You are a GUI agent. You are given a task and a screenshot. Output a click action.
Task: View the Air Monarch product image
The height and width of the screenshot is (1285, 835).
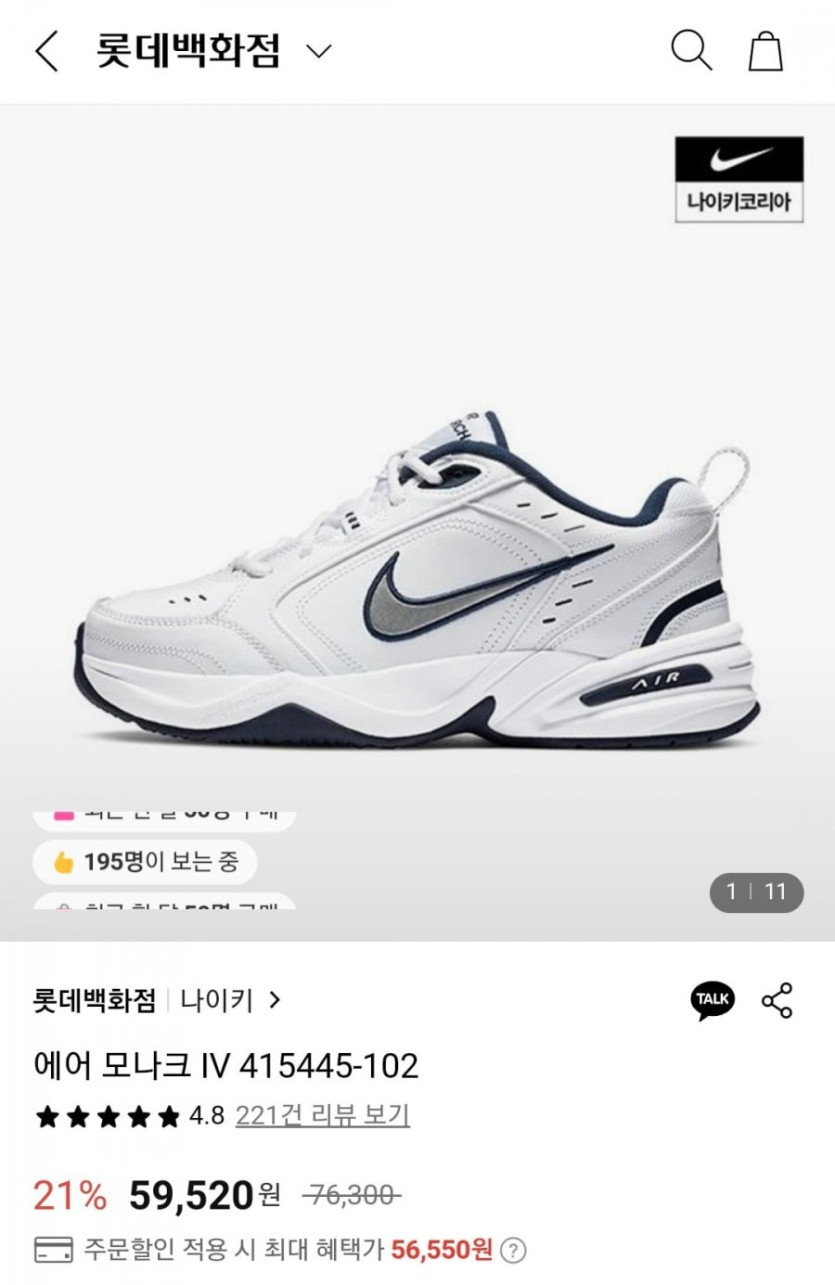(417, 580)
